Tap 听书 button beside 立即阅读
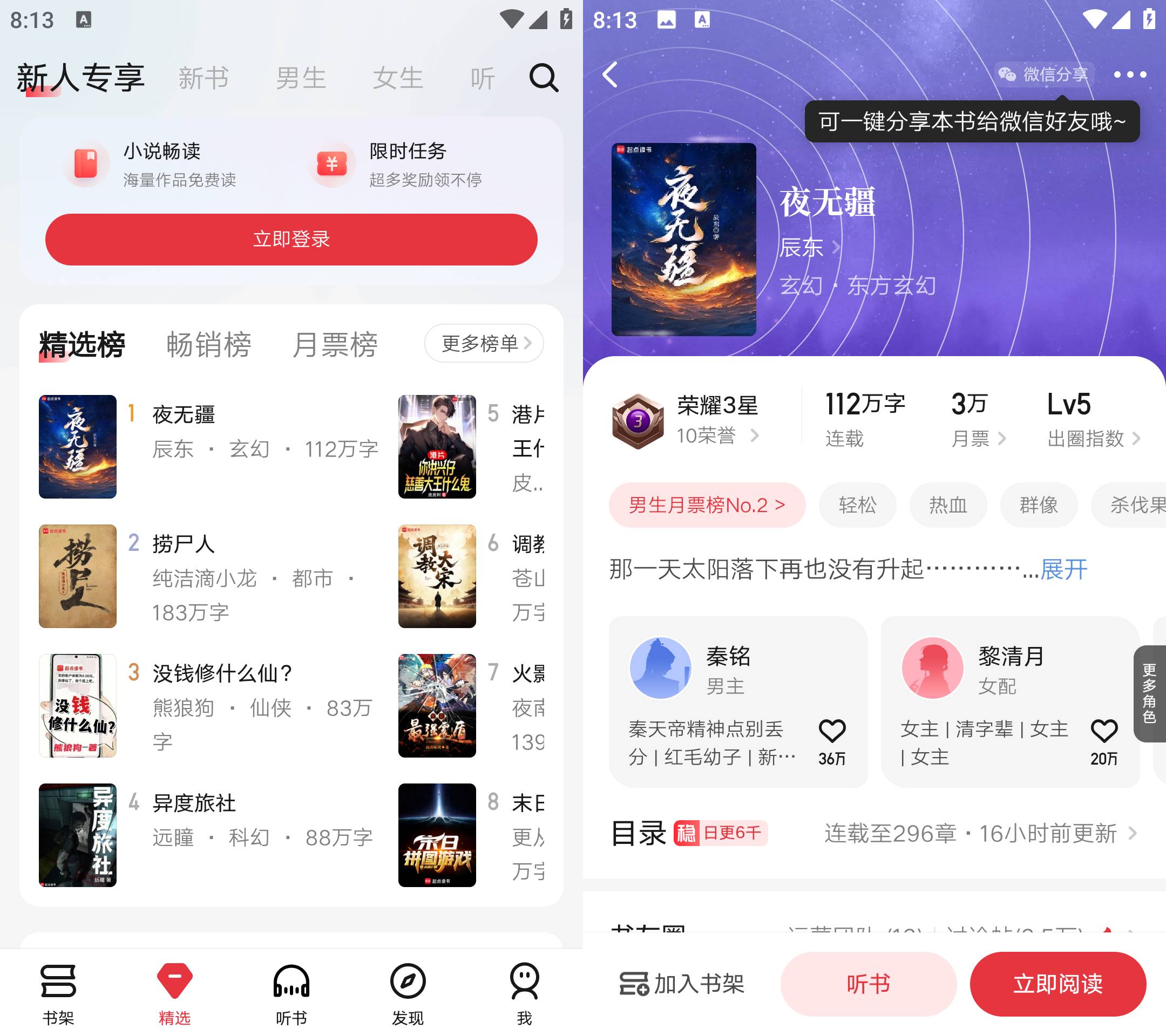Image resolution: width=1166 pixels, height=1036 pixels. pyautogui.click(x=868, y=984)
